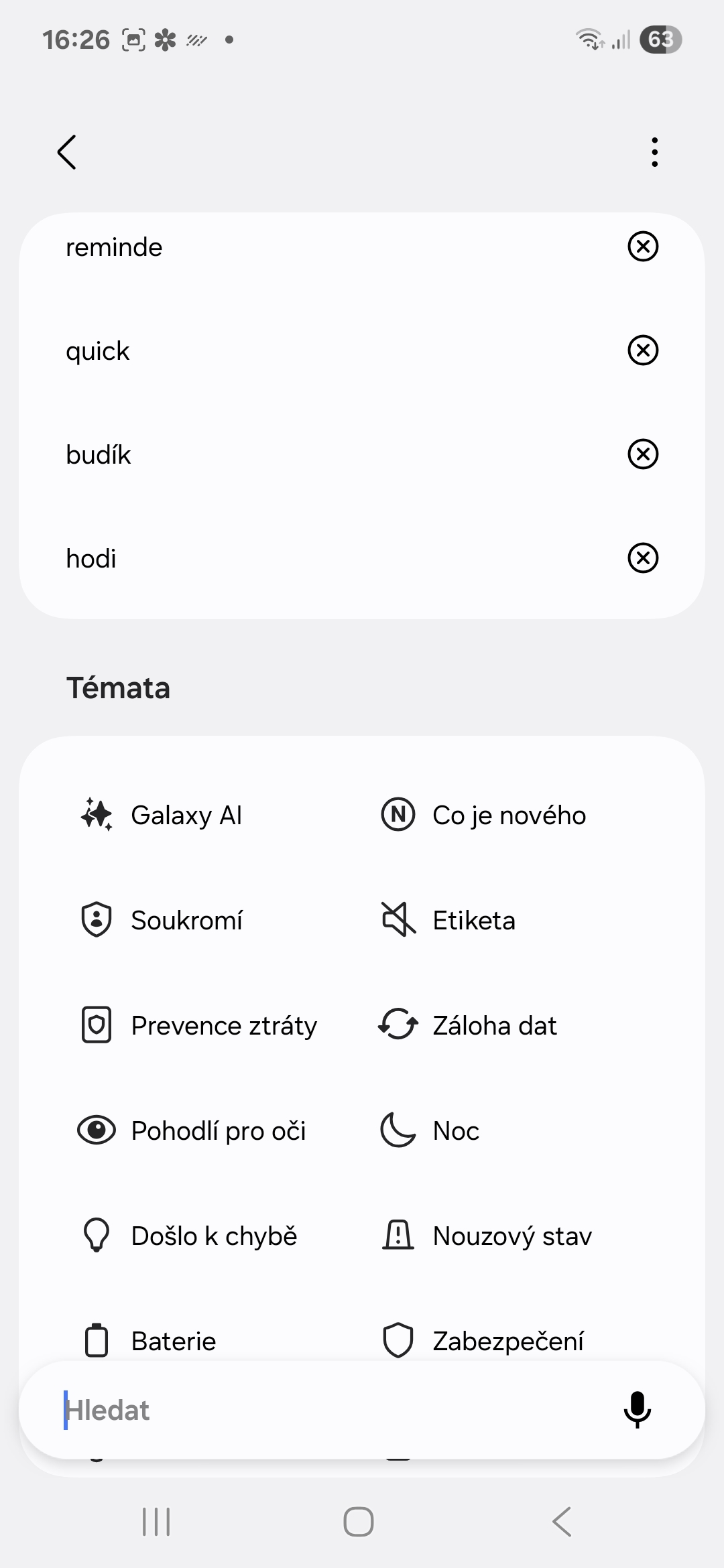This screenshot has width=724, height=1568.
Task: Tap the microphone for voice search
Action: coord(636,1410)
